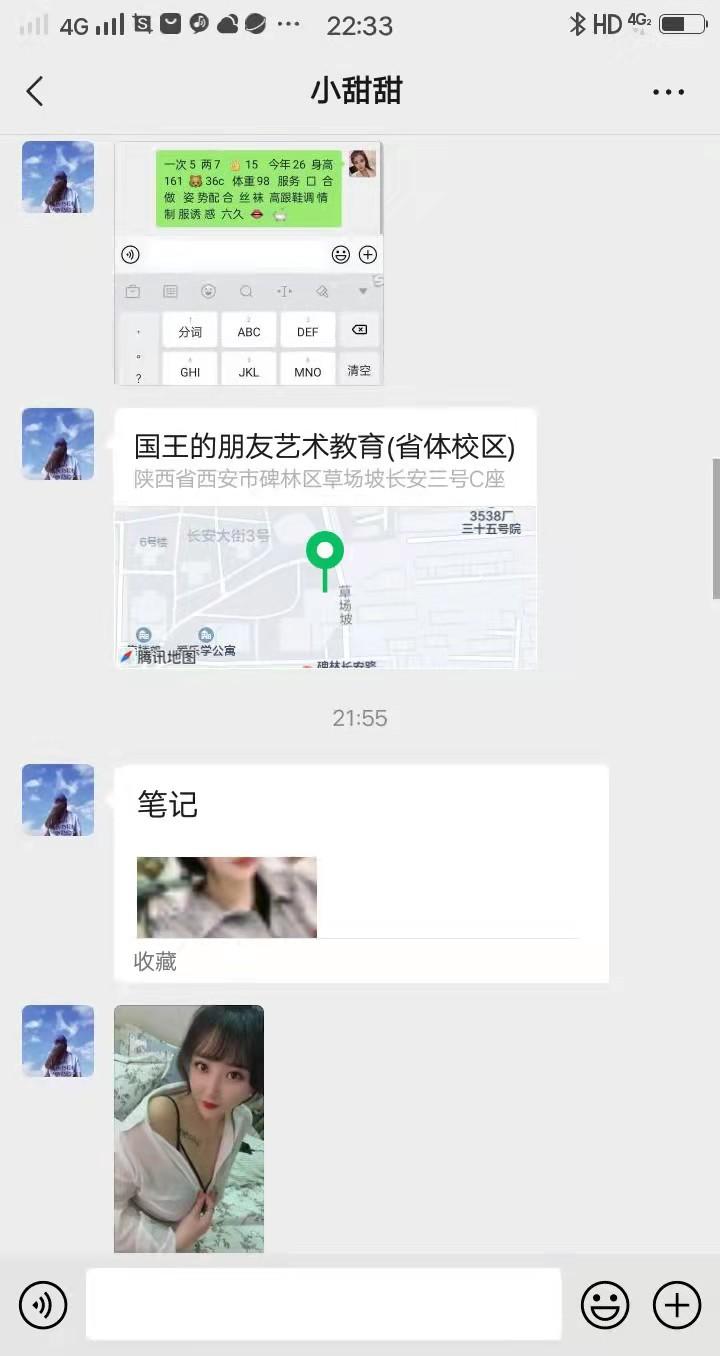The height and width of the screenshot is (1356, 720).
Task: Go back from the 小甜甜 chat
Action: point(35,91)
